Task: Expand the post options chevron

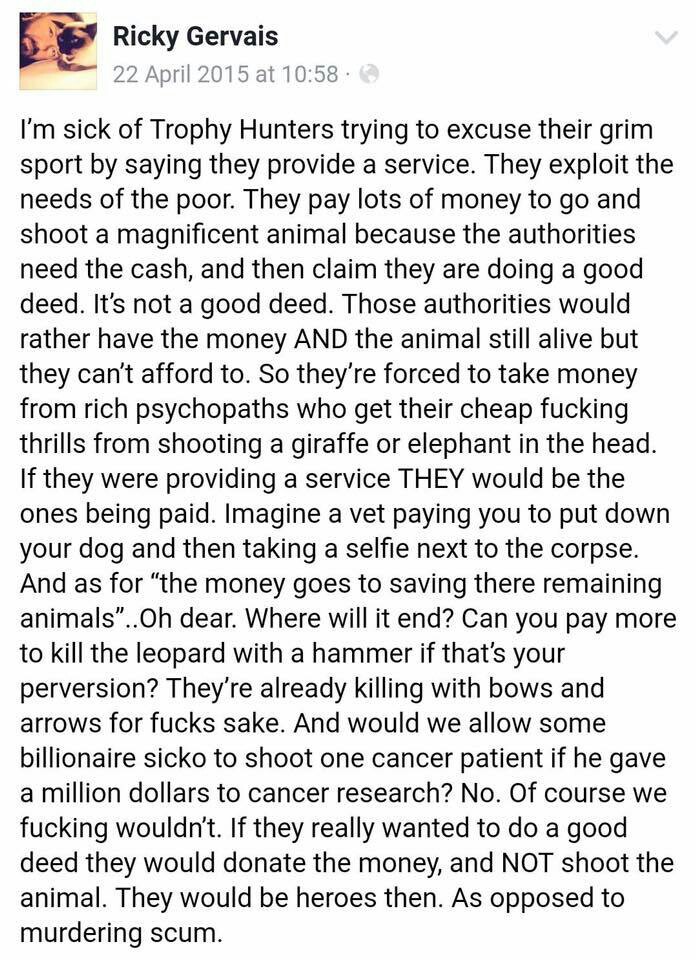Action: point(665,38)
